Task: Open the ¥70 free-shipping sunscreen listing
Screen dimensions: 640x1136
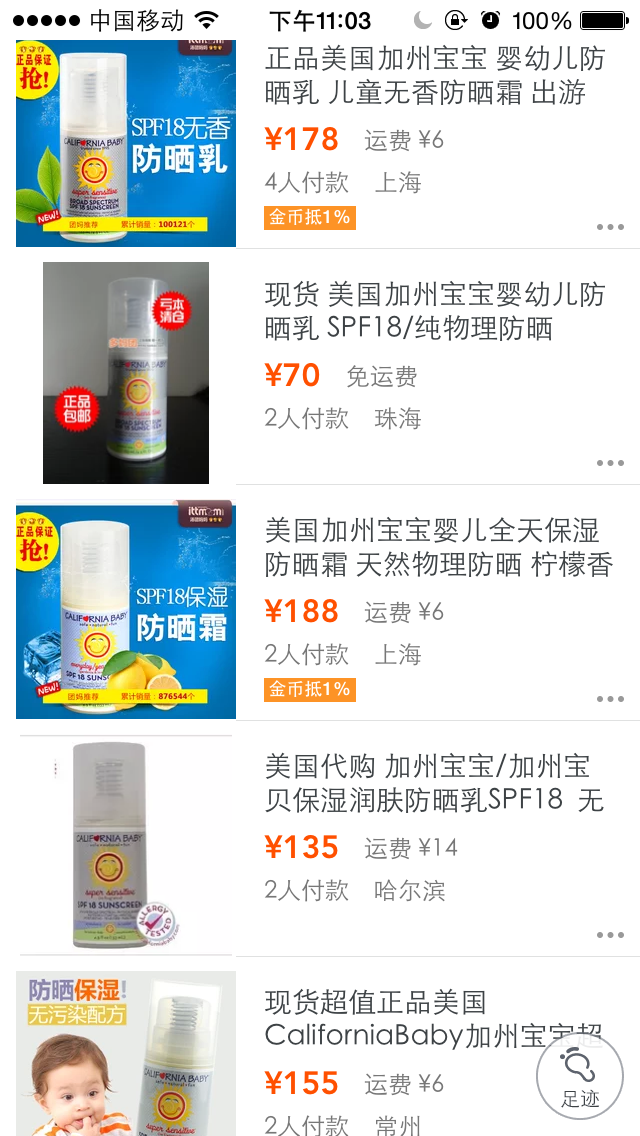Action: 320,367
